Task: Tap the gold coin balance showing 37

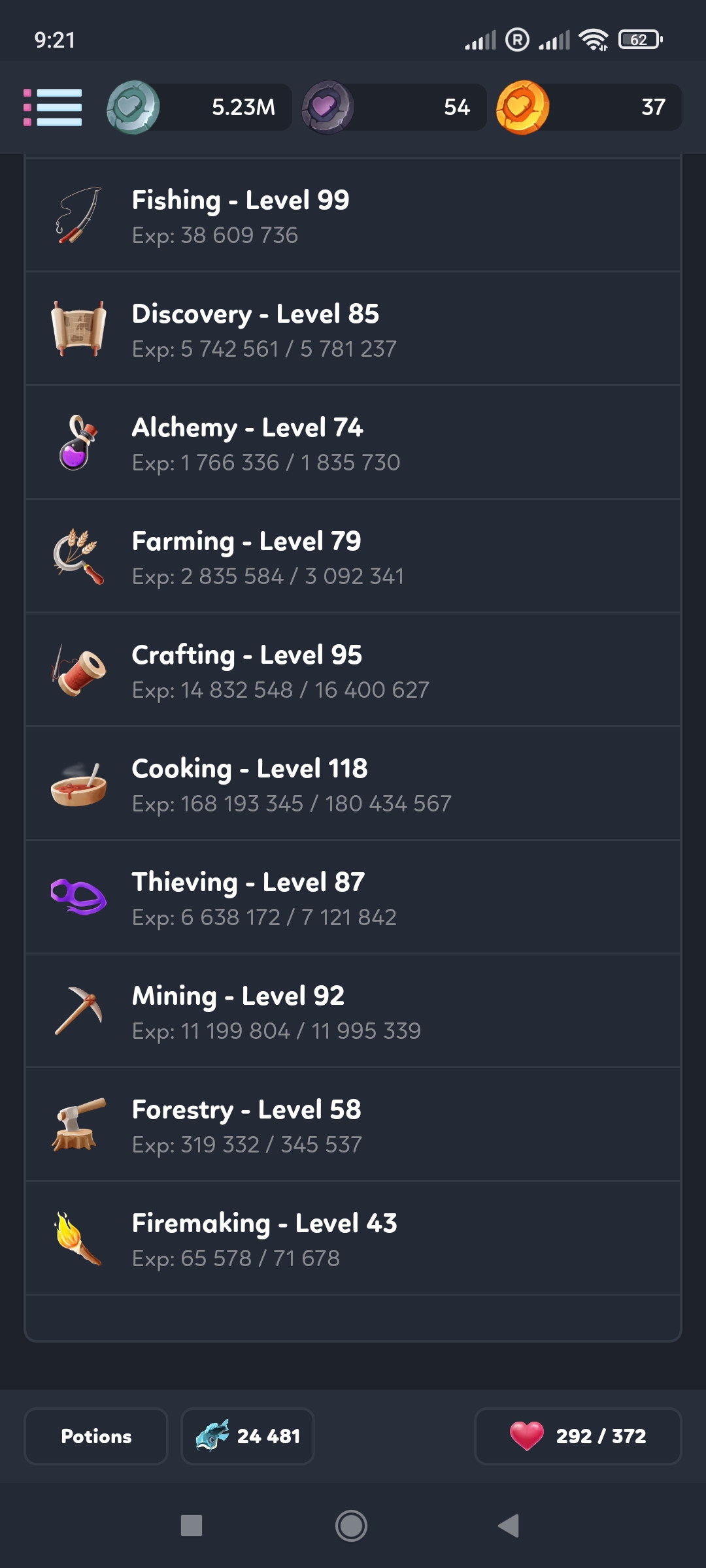Action: [x=589, y=107]
